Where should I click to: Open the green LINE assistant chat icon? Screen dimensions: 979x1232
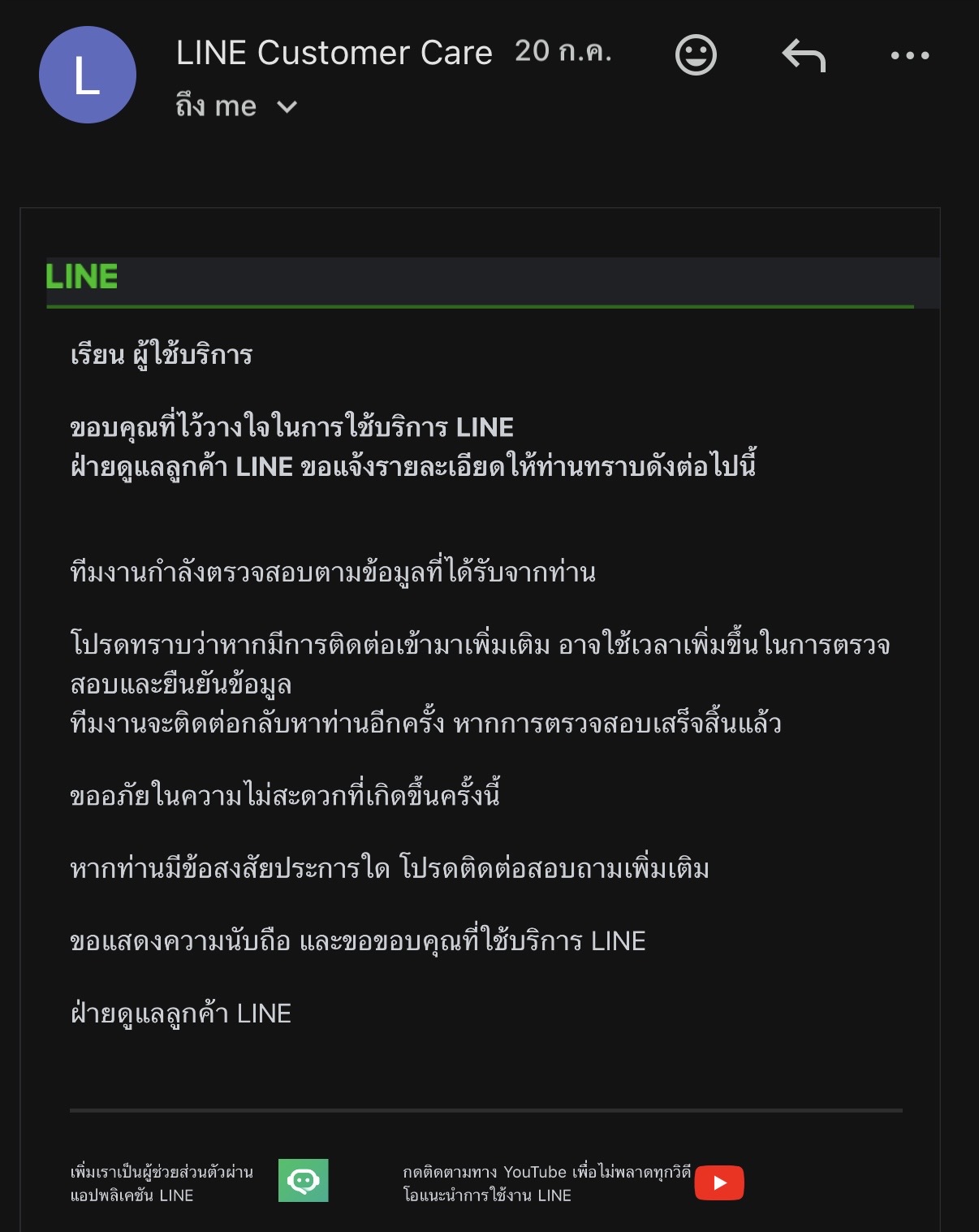(304, 1180)
